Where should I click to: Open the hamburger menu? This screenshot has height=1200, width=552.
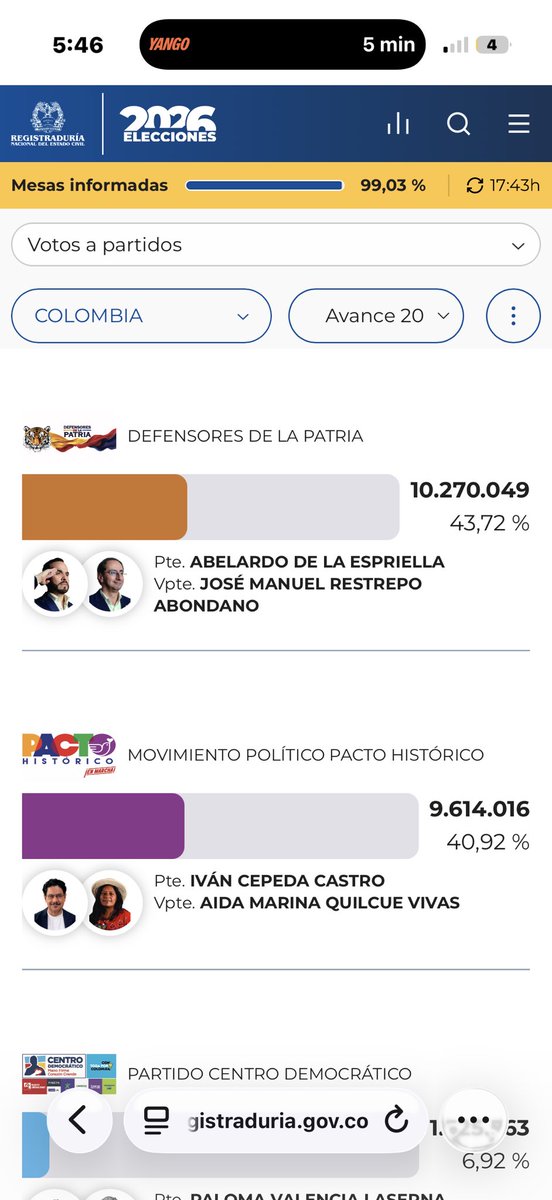518,124
